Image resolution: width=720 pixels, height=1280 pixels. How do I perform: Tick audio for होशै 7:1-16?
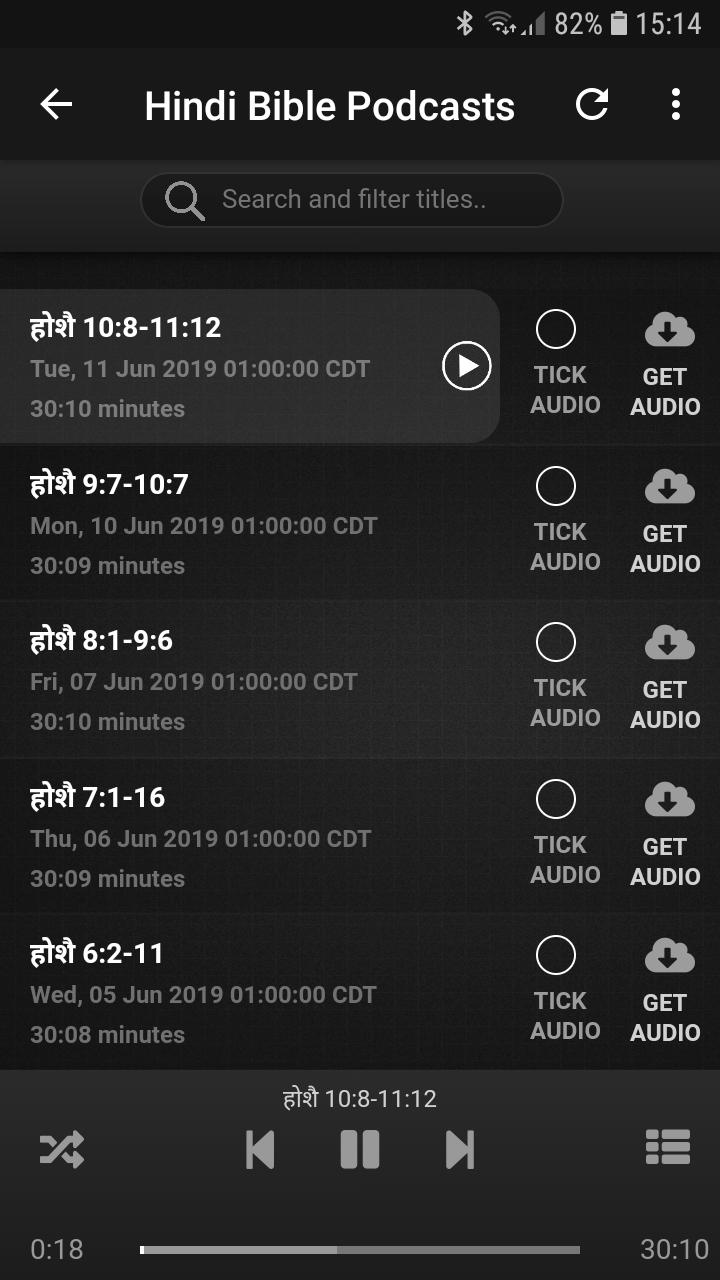tap(556, 800)
